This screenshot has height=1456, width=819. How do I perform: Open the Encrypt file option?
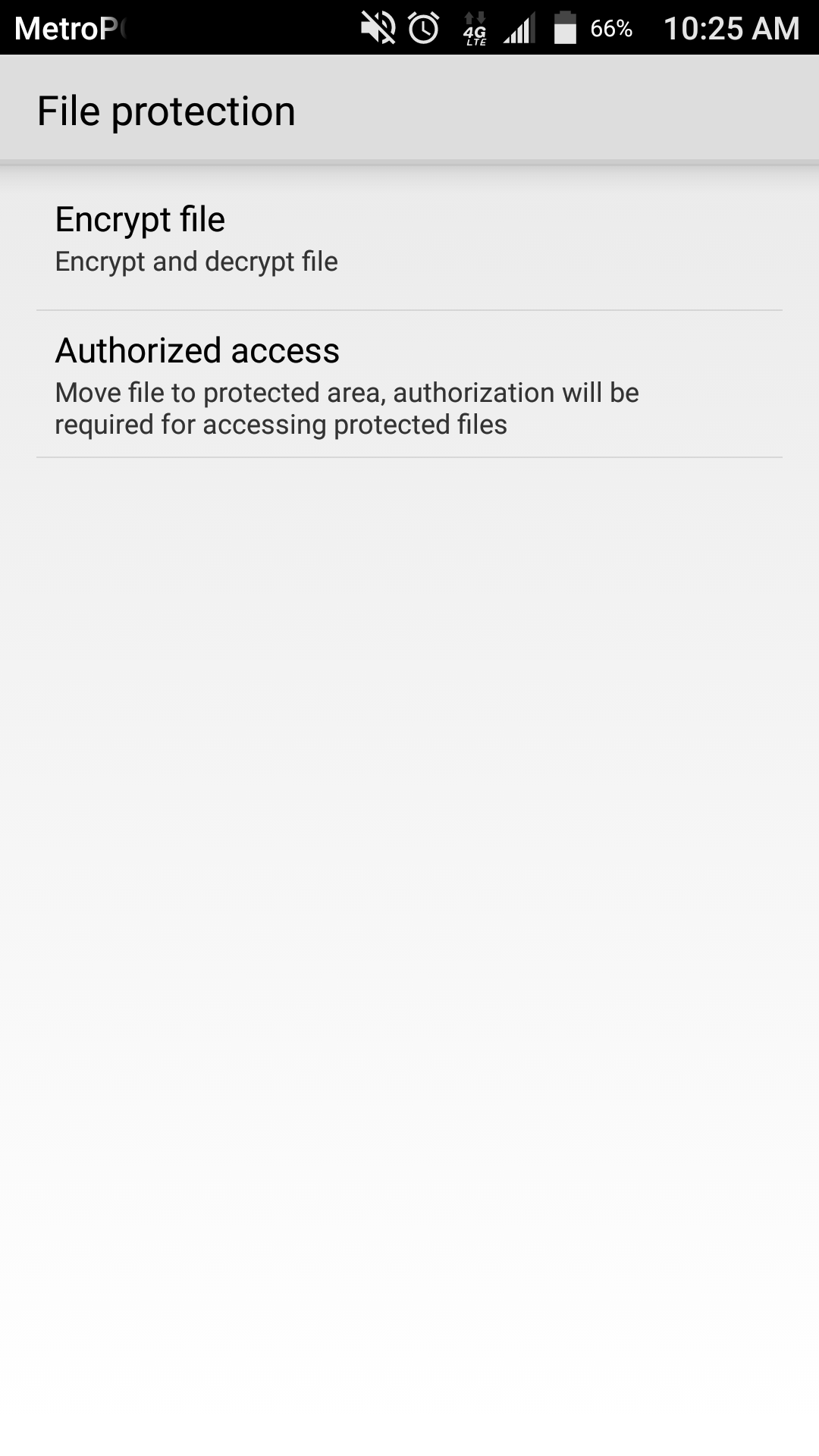[409, 240]
